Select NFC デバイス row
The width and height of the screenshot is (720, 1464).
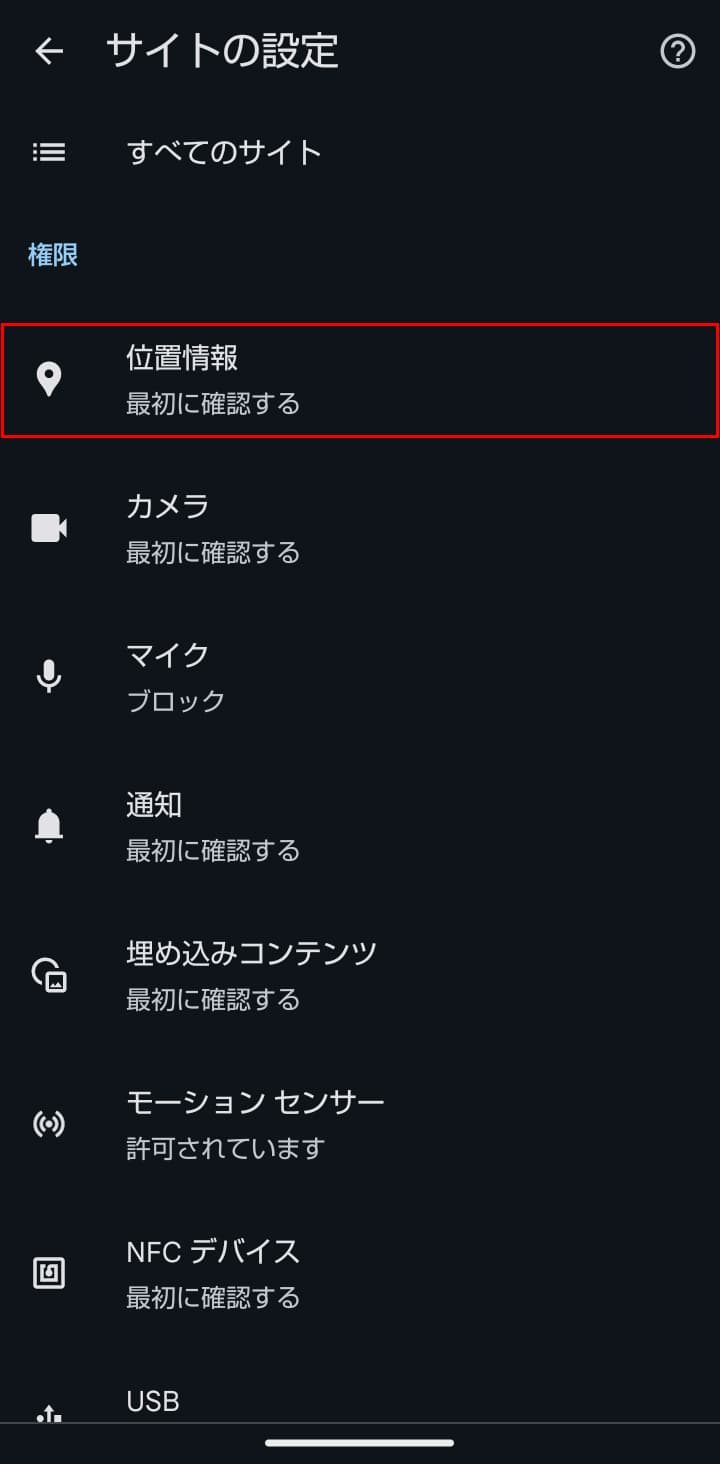coord(360,1273)
